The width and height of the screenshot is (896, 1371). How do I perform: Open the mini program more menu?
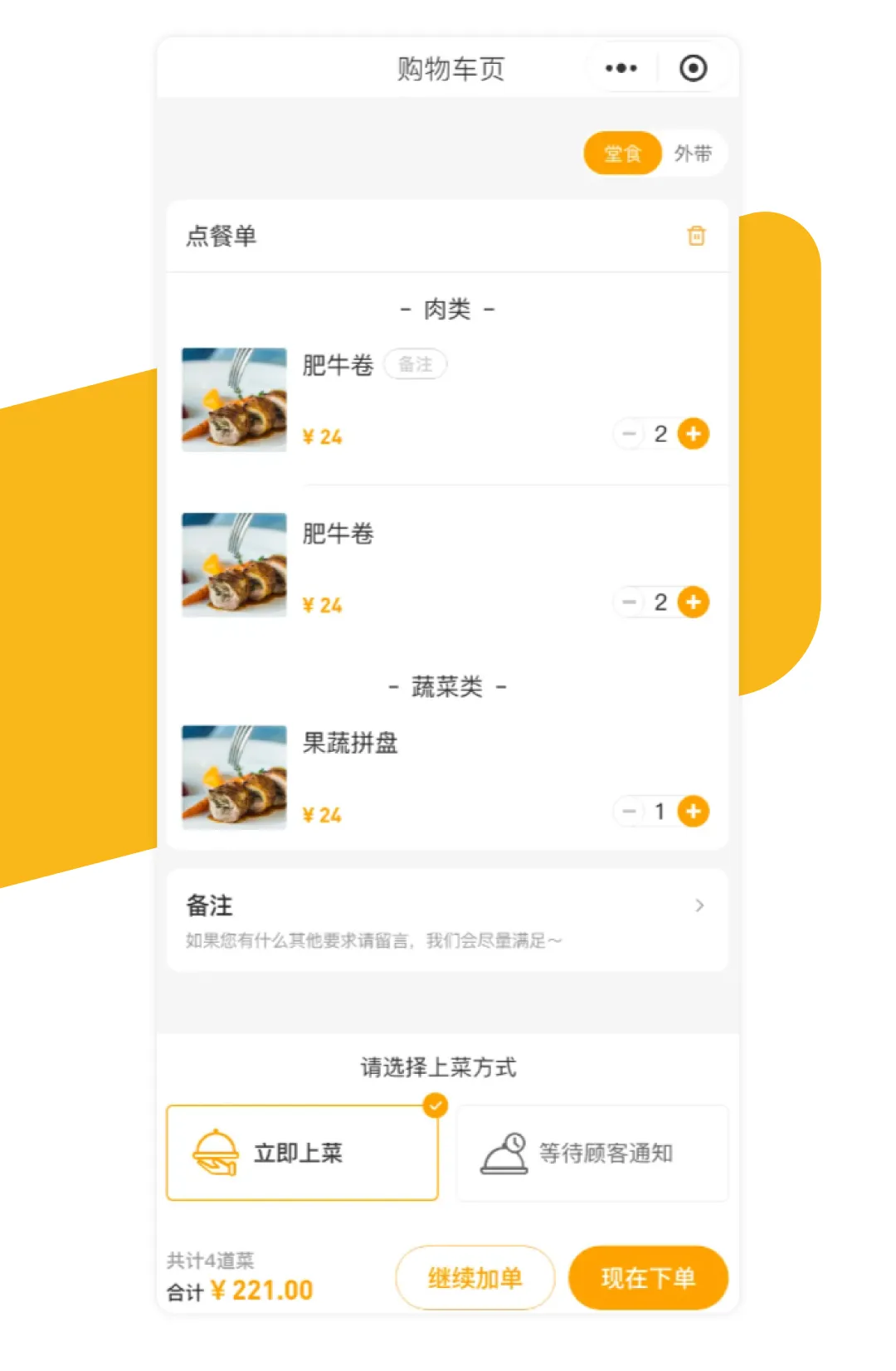click(x=621, y=68)
